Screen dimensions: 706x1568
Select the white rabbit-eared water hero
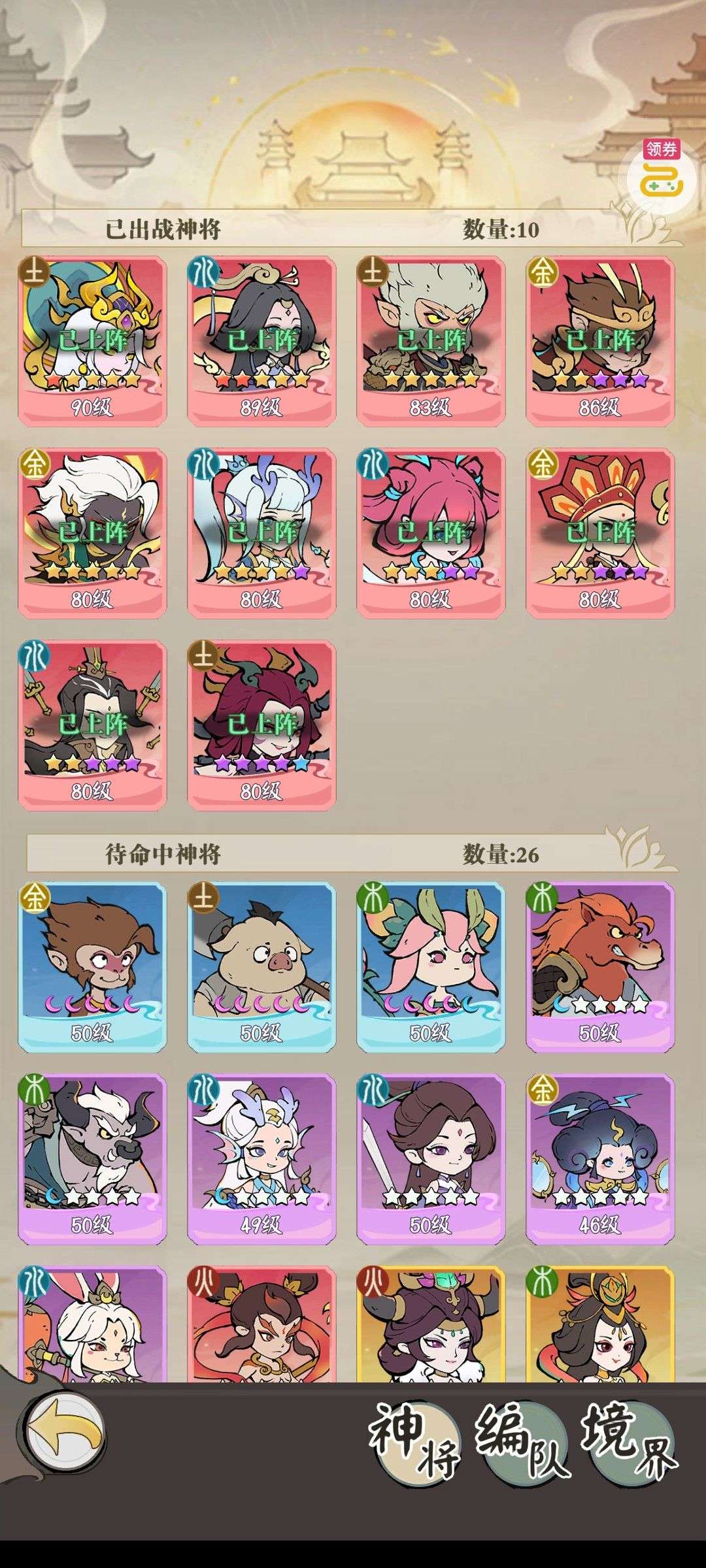pos(92,1324)
